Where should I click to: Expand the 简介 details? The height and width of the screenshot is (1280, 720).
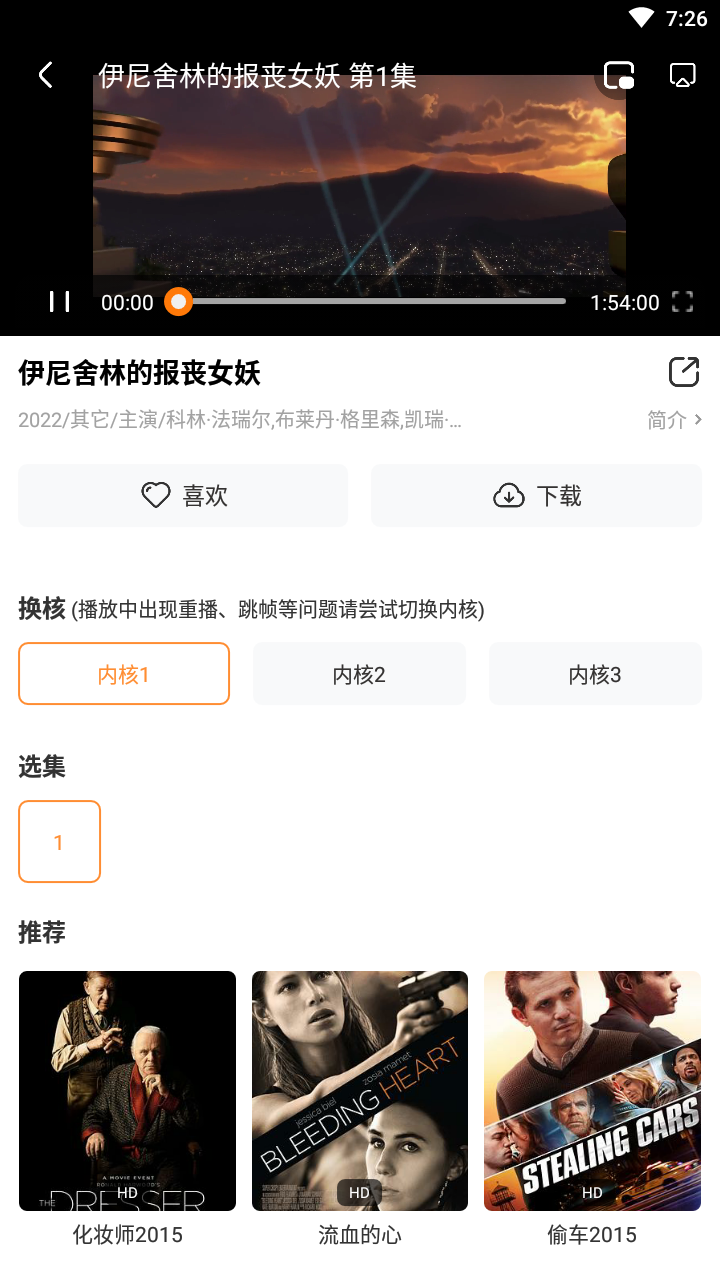pos(675,420)
